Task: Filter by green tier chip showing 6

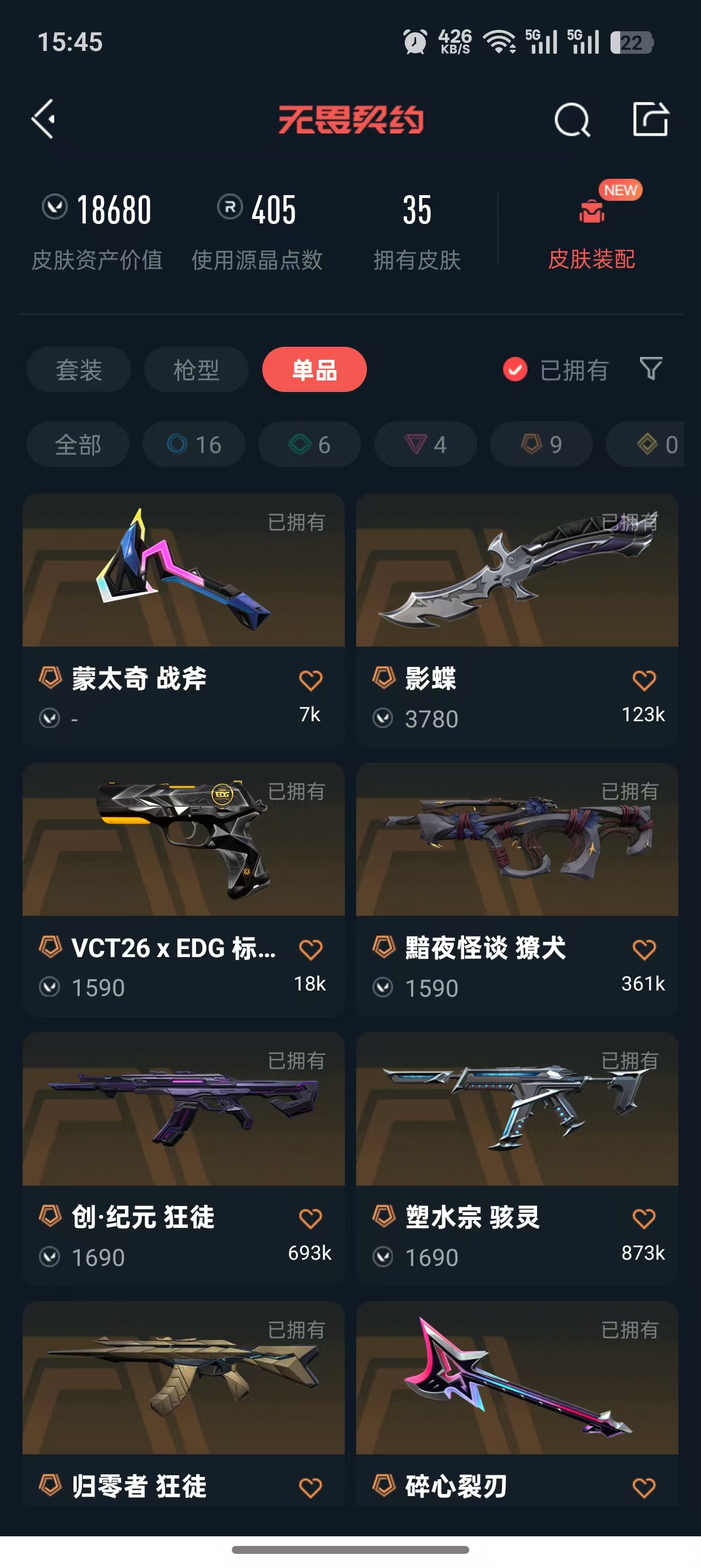Action: [309, 445]
